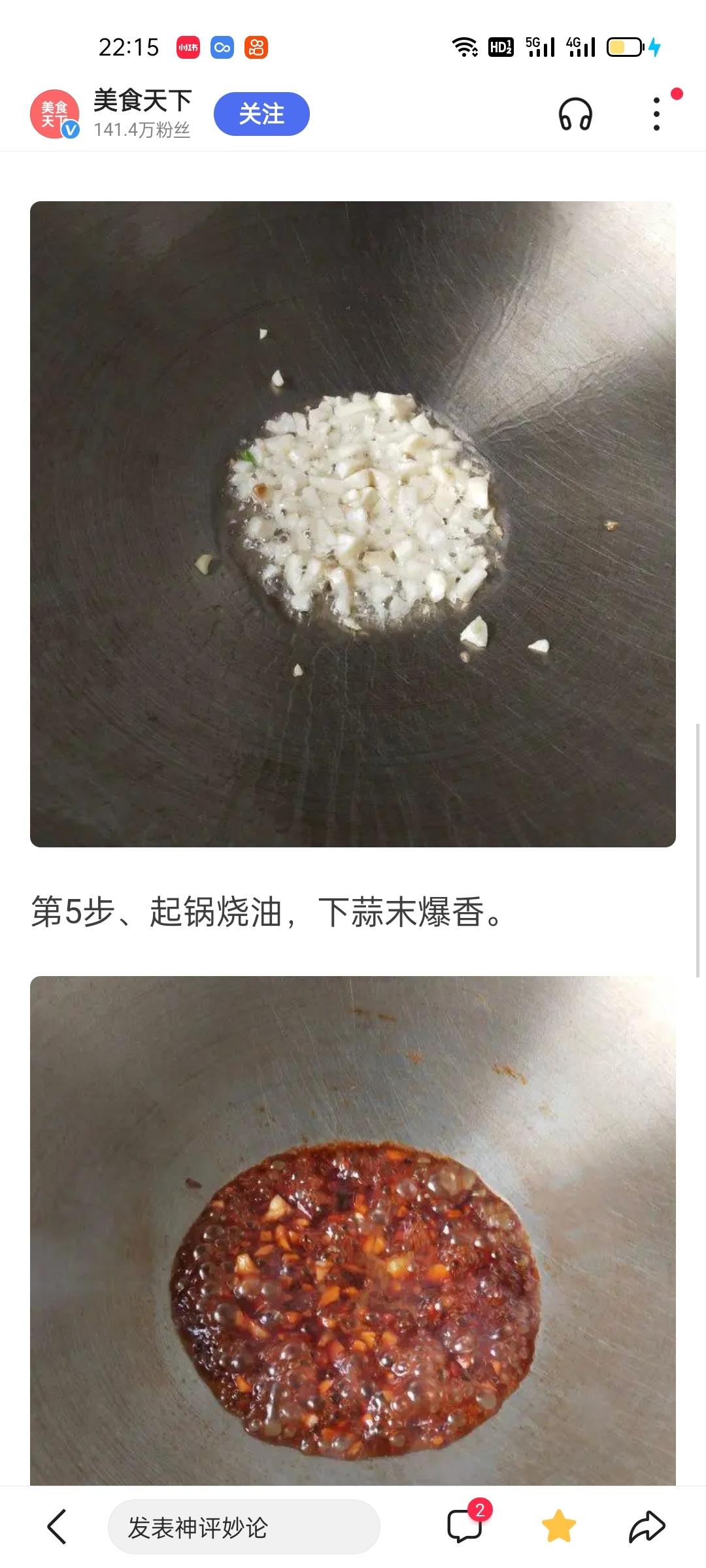This screenshot has width=706, height=1568.
Task: Follow 美食天下 with the 关注 button
Action: (261, 114)
